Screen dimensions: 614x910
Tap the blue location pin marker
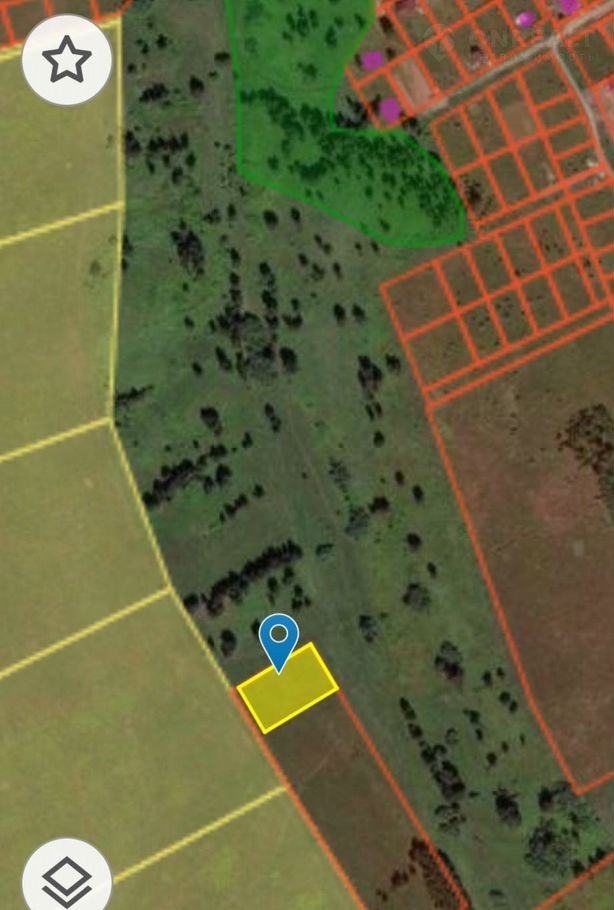279,637
